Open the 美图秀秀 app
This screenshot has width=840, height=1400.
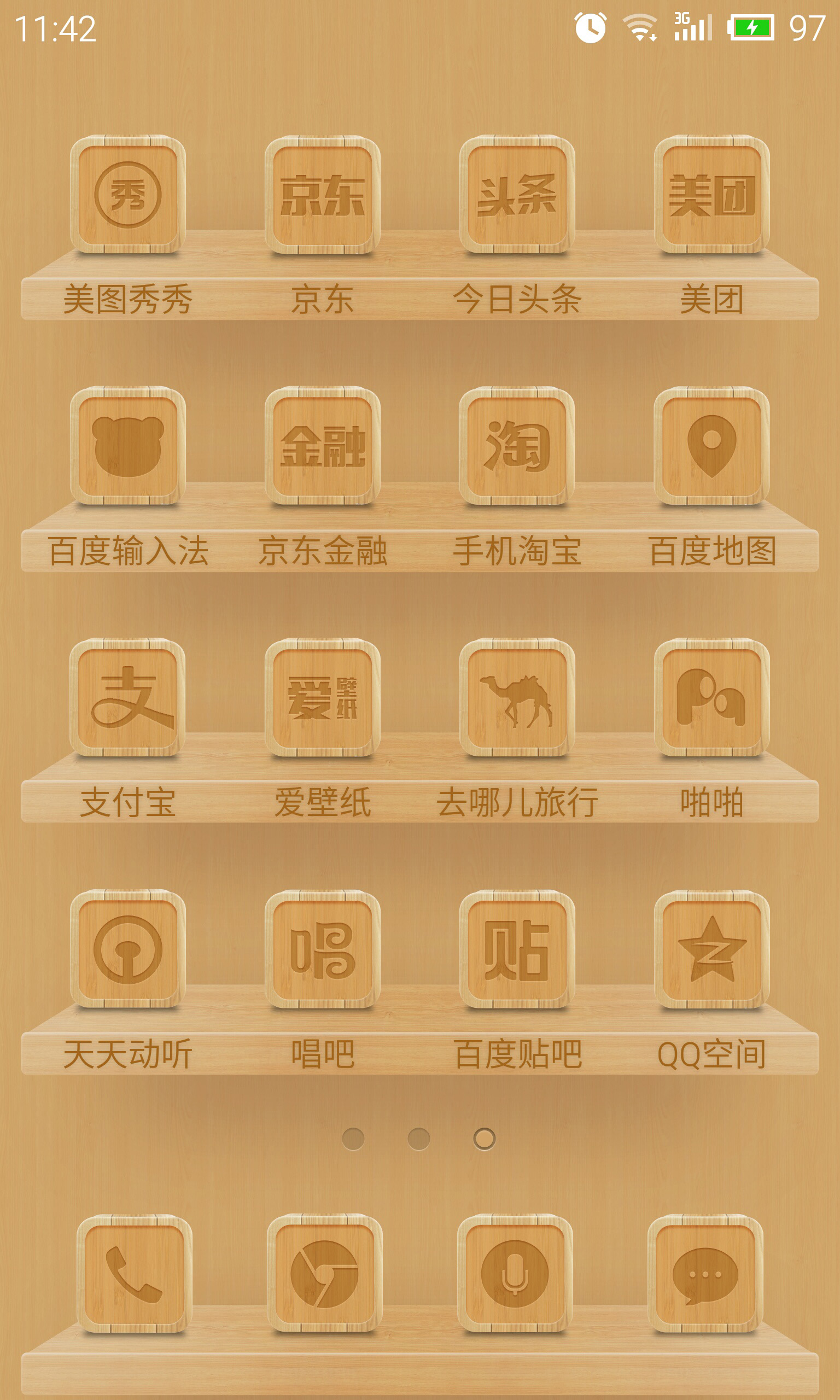(x=128, y=195)
